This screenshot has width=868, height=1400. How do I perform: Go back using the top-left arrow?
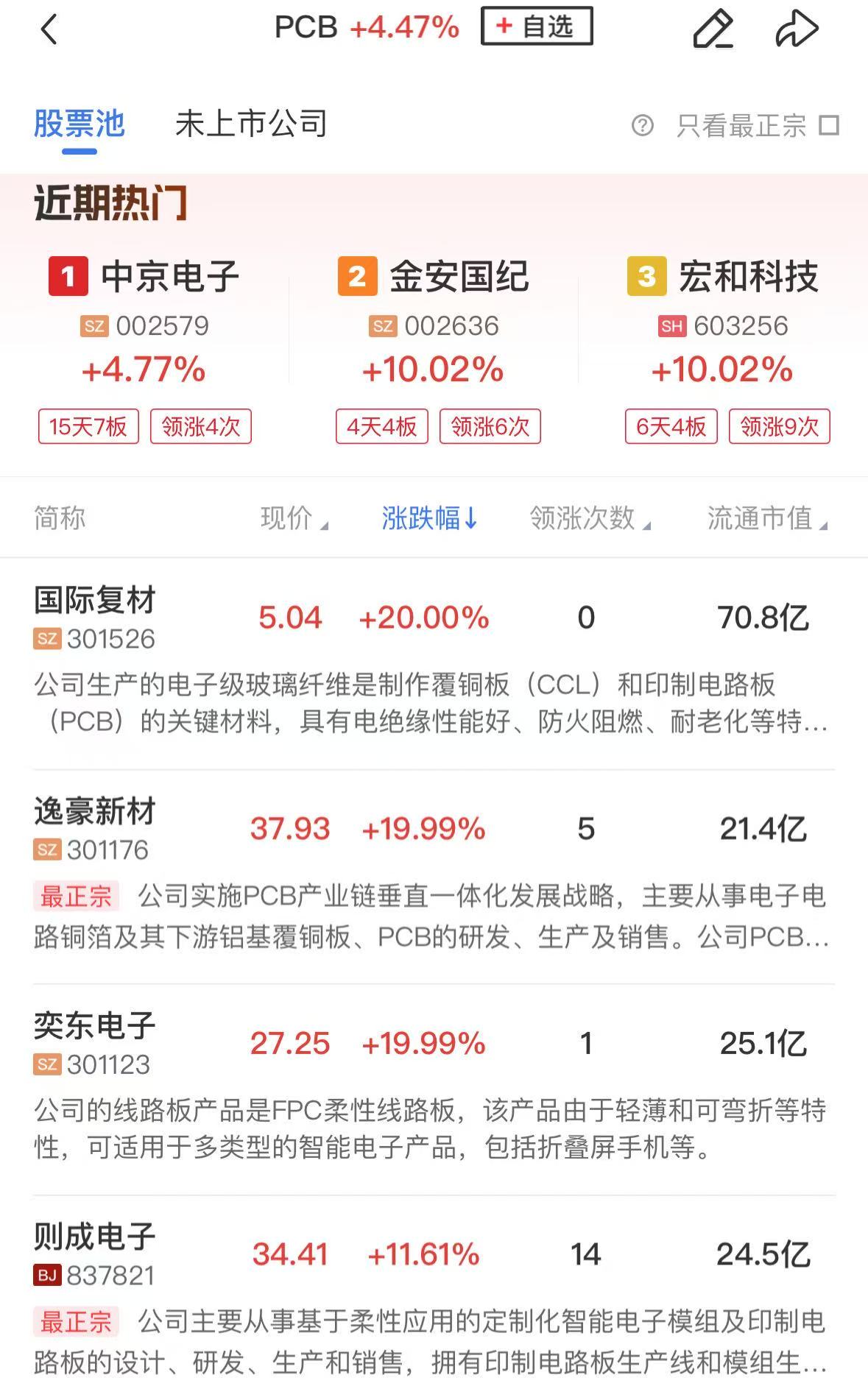tap(49, 29)
